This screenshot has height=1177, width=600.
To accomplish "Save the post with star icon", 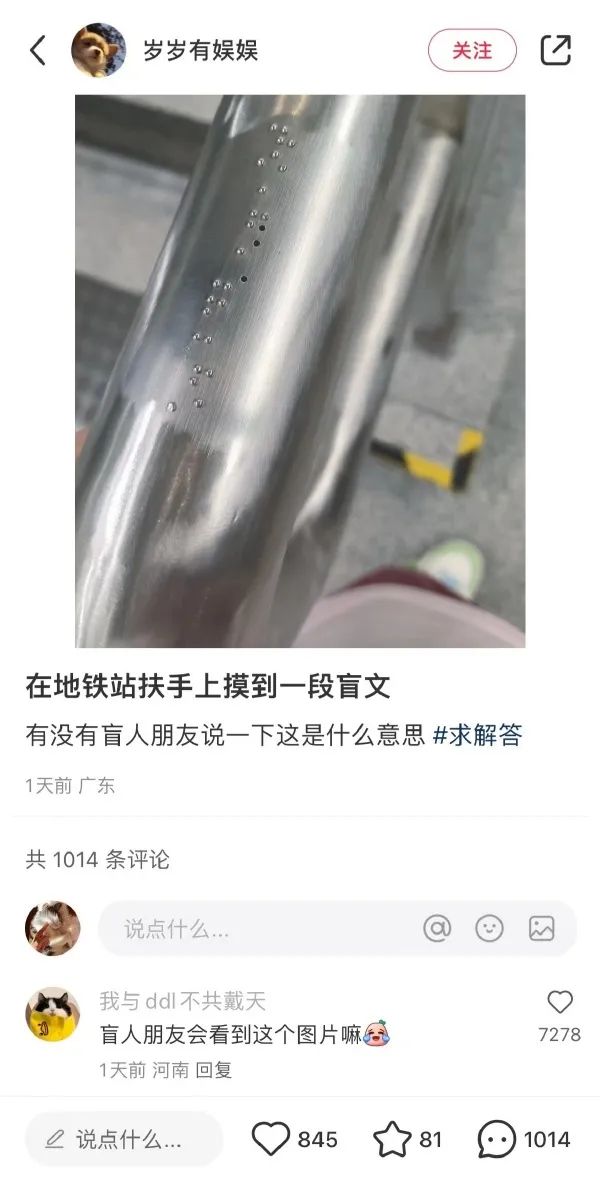I will [x=392, y=1139].
